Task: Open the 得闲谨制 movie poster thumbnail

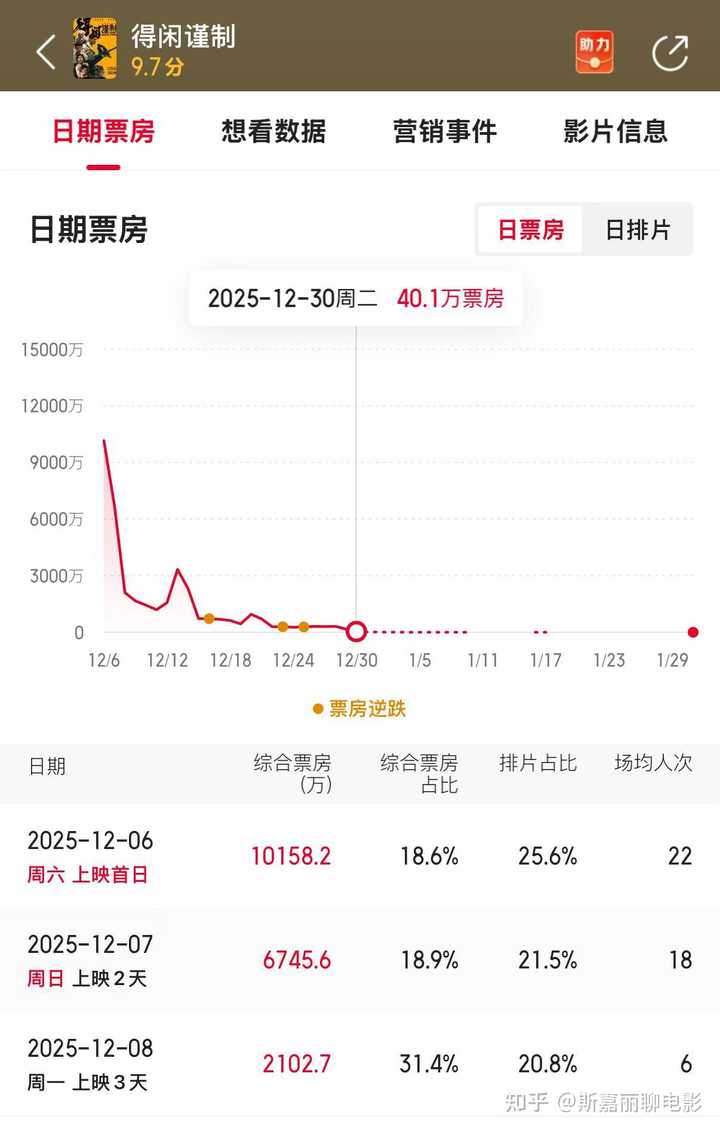Action: click(x=94, y=48)
